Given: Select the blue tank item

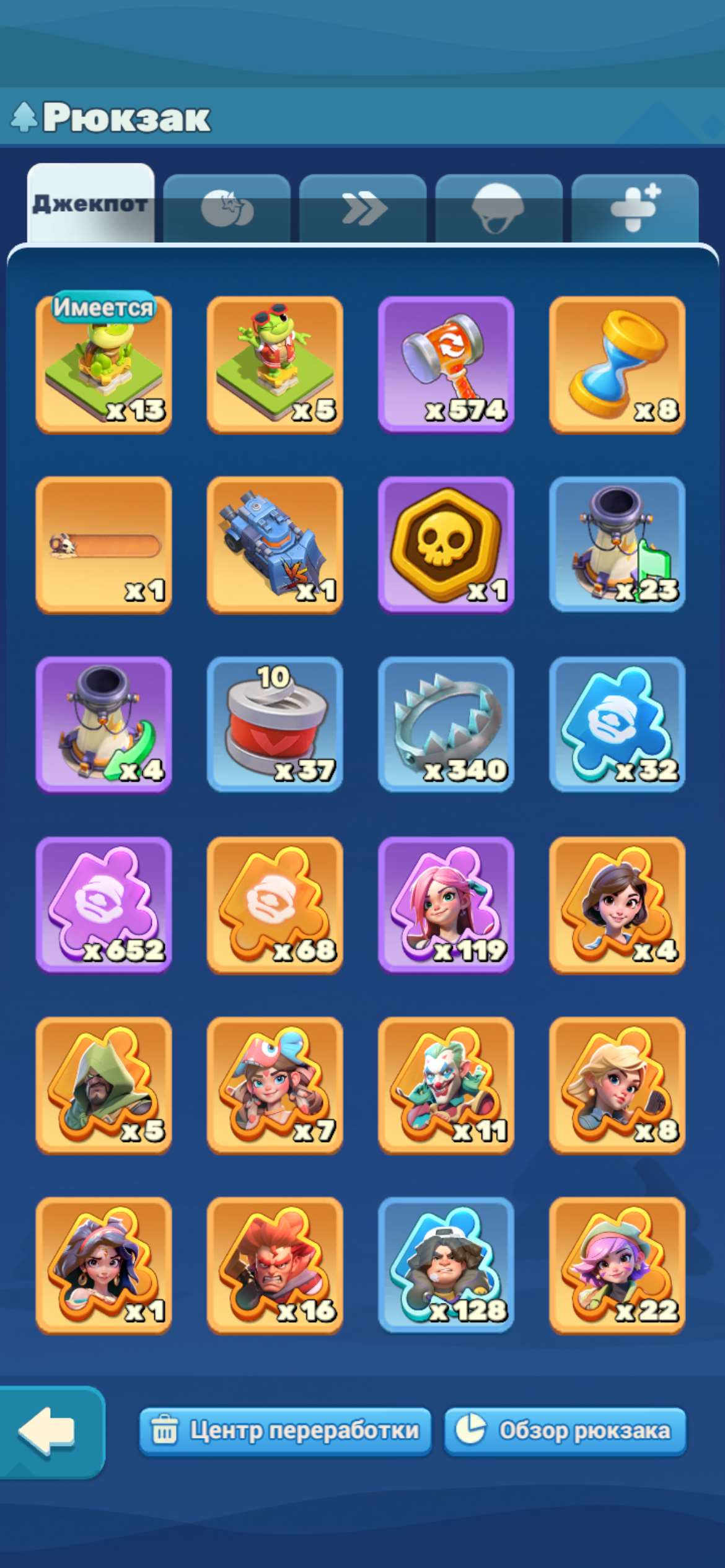Looking at the screenshot, I should (275, 544).
